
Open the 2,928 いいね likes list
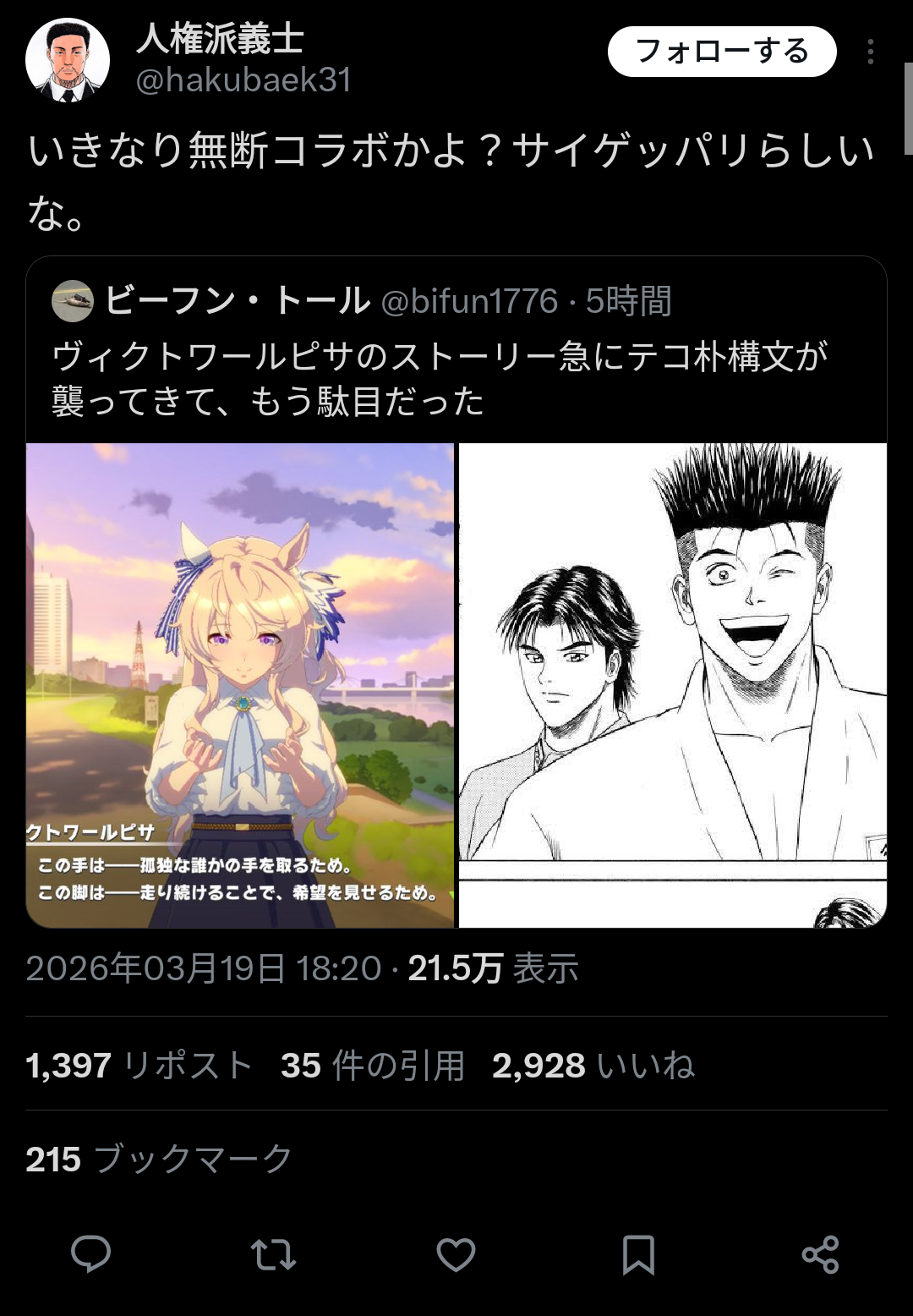(593, 1066)
